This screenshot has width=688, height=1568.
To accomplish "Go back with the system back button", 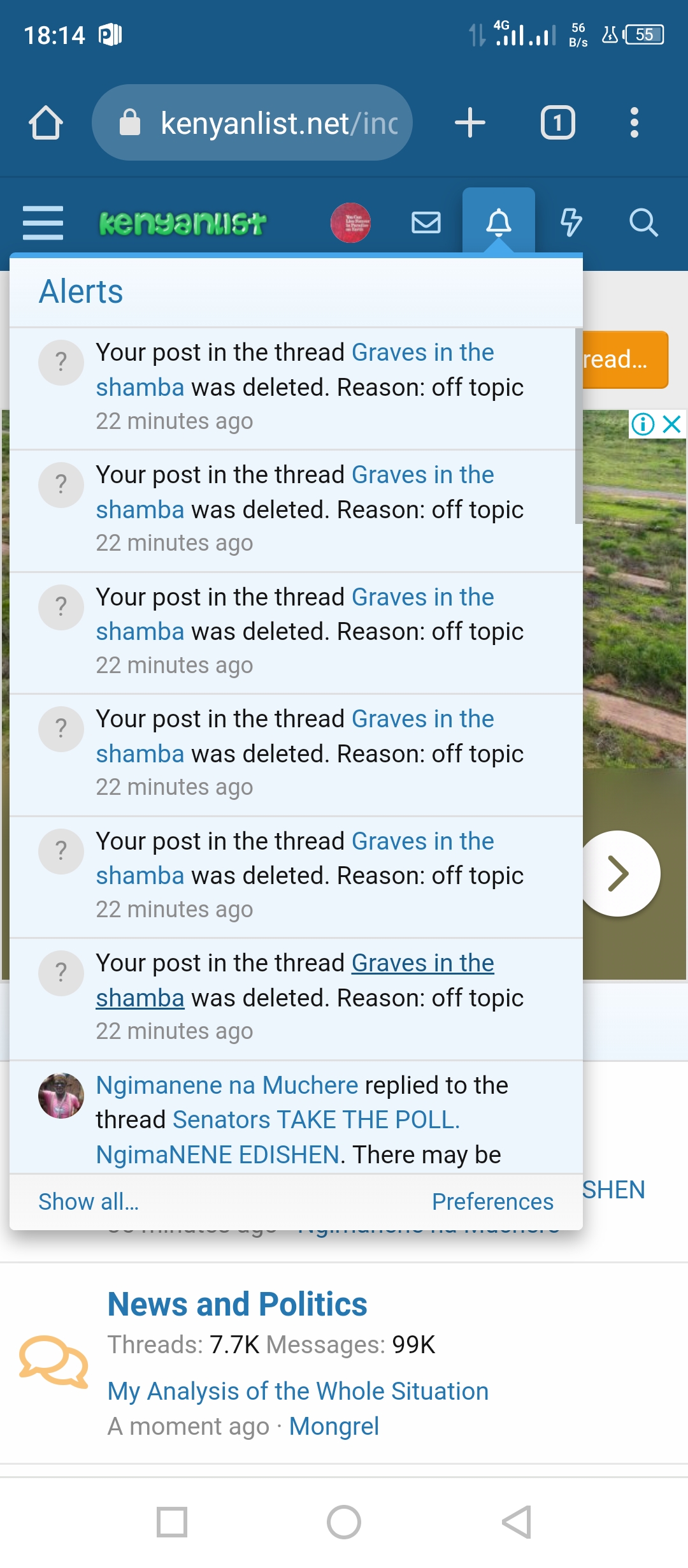I will pyautogui.click(x=516, y=1522).
